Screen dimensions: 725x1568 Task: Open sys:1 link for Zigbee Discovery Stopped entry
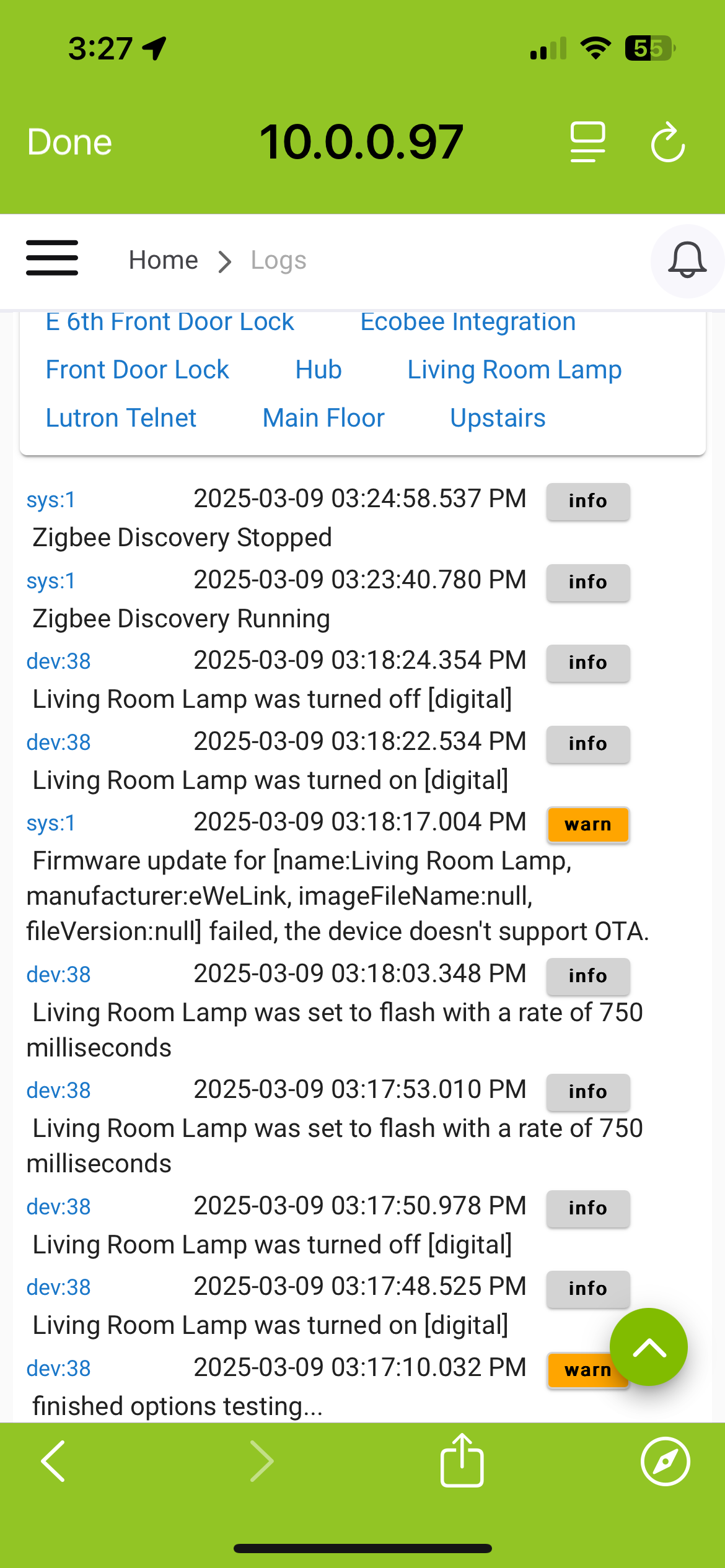(51, 500)
